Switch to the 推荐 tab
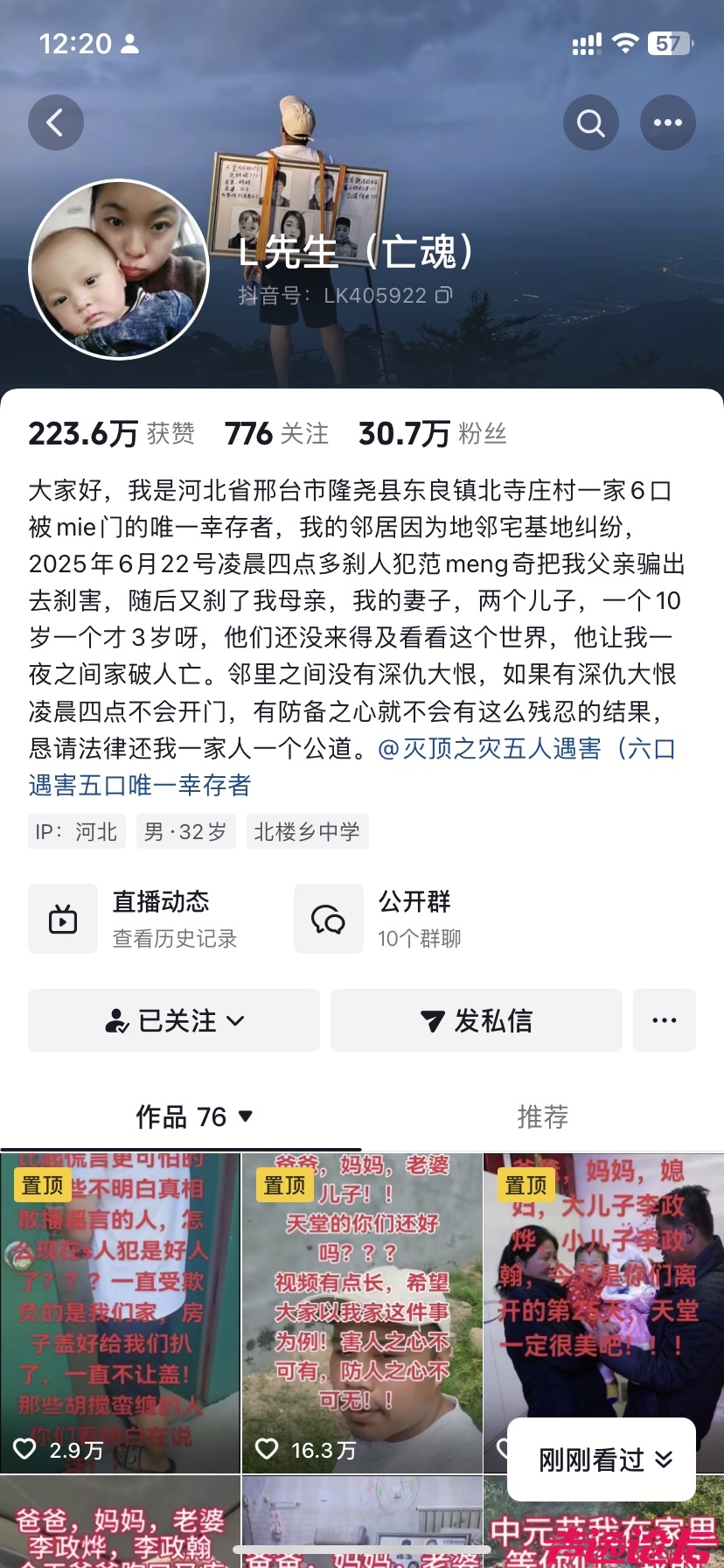Screen dimensions: 724x1568 [x=542, y=1116]
